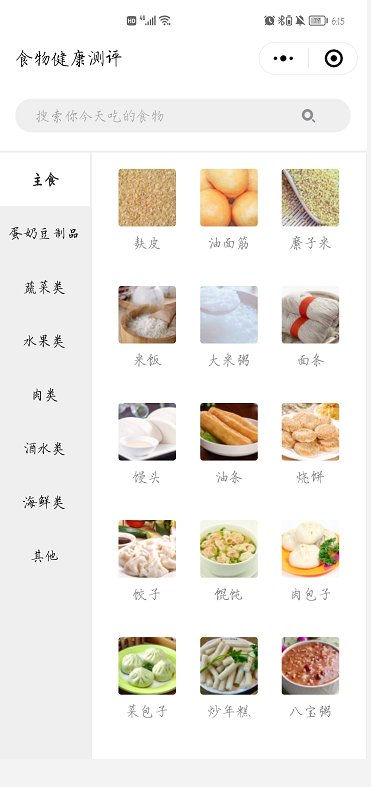Close the mini program with the circle button
Screen dimensions: 371x787
[x=334, y=59]
